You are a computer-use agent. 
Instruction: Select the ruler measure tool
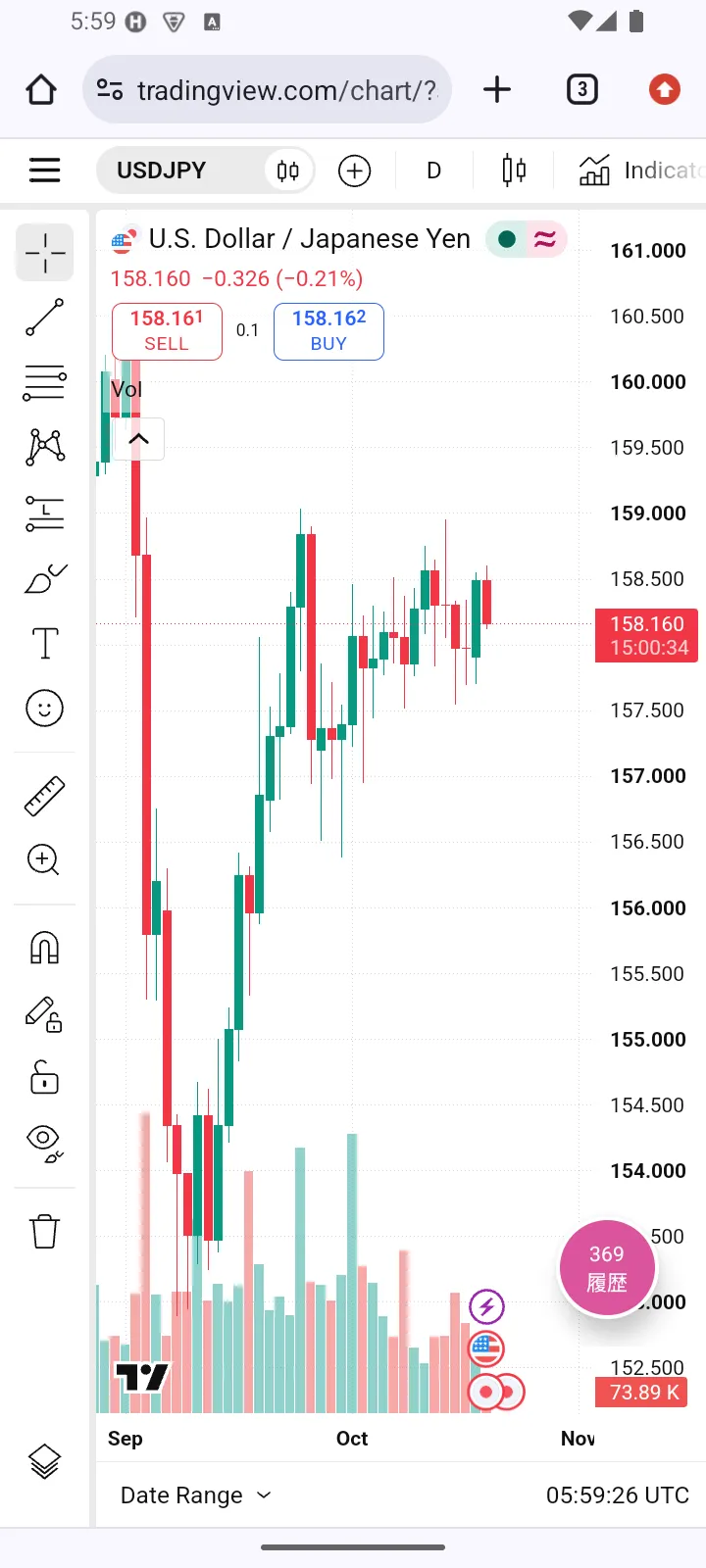(45, 796)
